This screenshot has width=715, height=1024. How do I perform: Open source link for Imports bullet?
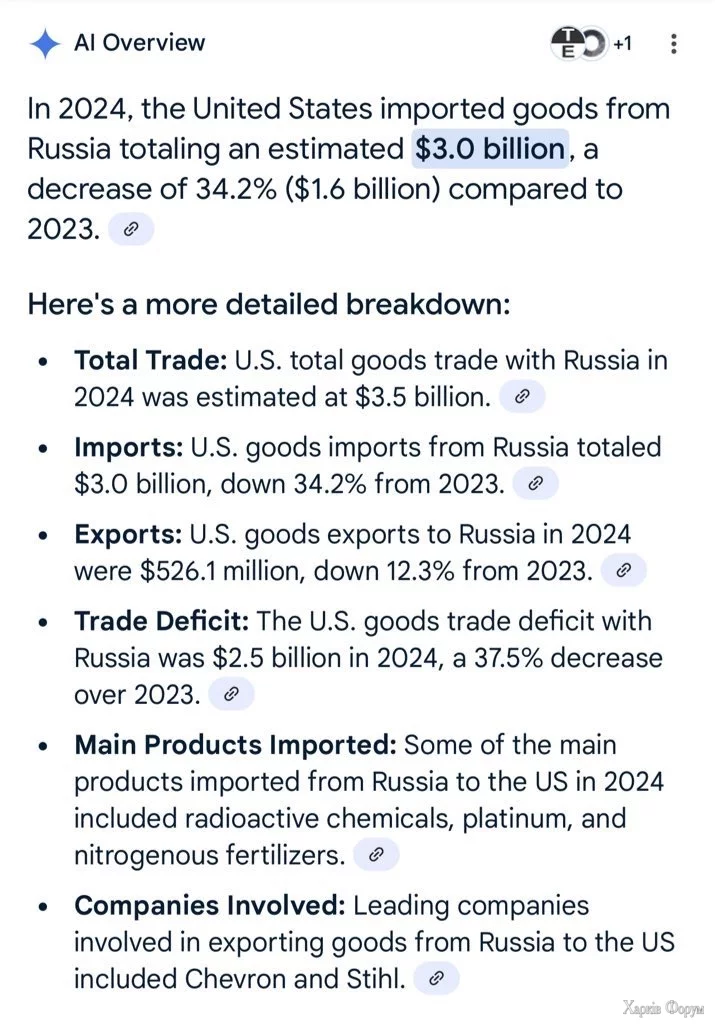[535, 484]
